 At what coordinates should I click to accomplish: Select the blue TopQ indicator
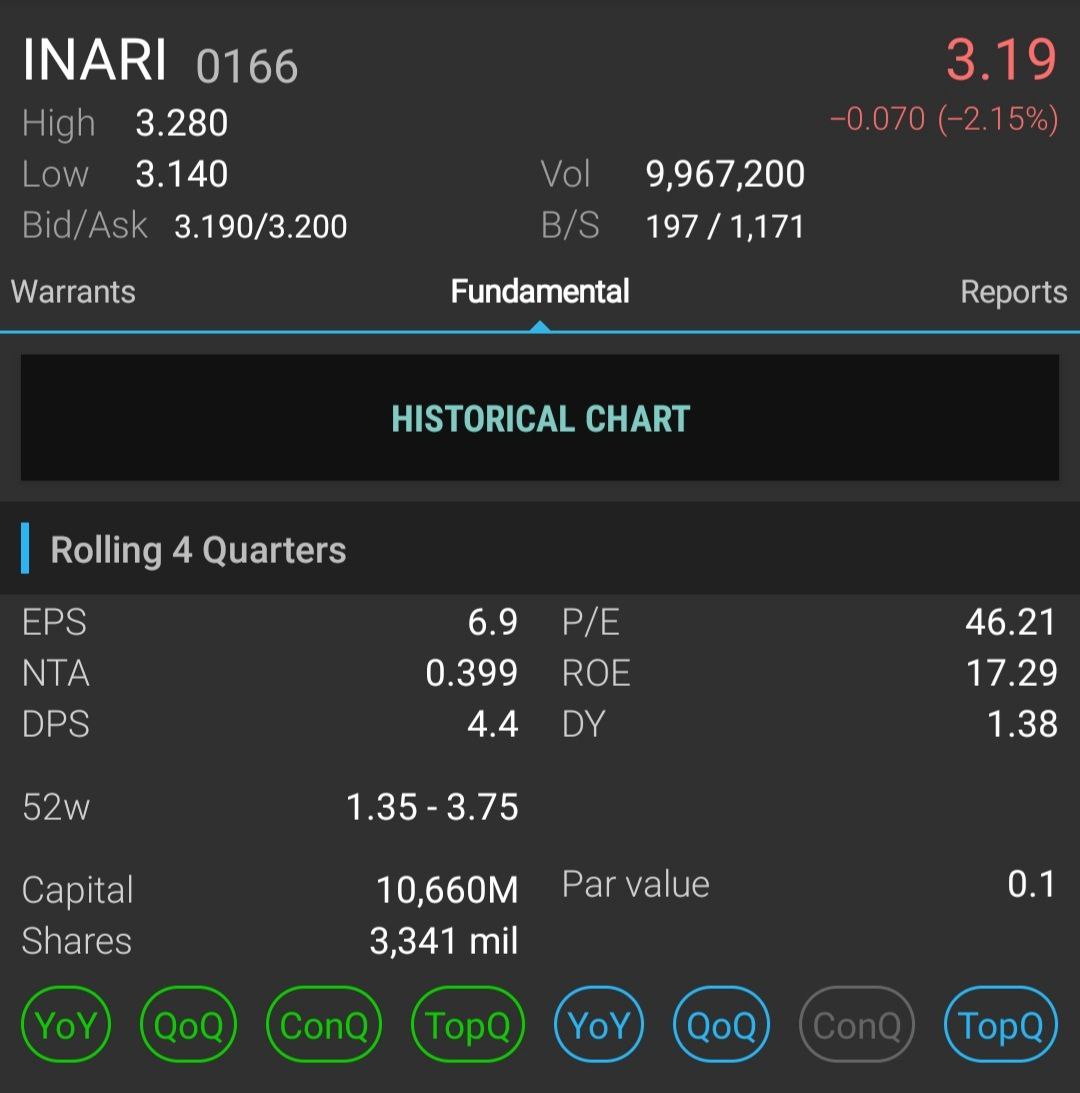click(1001, 1025)
